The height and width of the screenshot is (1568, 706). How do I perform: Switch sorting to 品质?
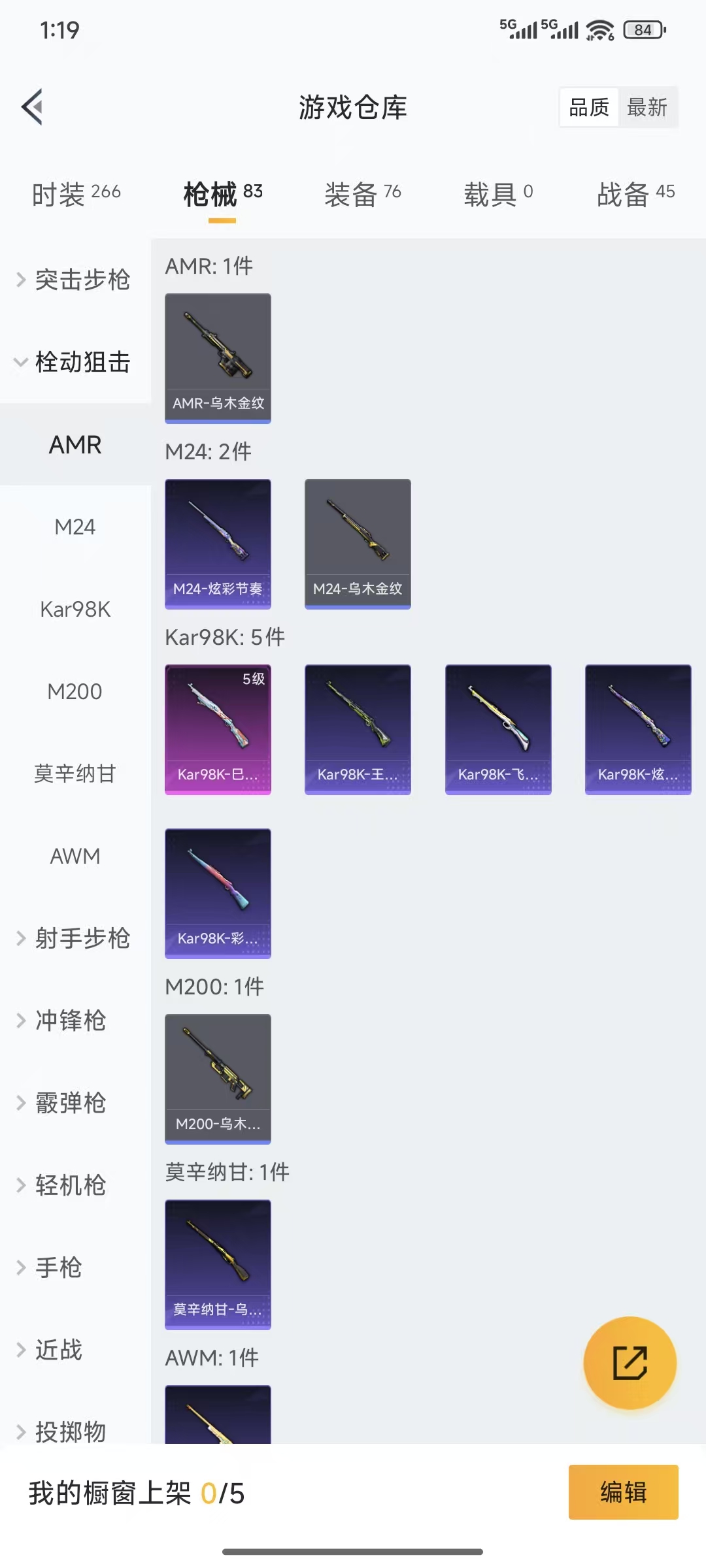(588, 107)
